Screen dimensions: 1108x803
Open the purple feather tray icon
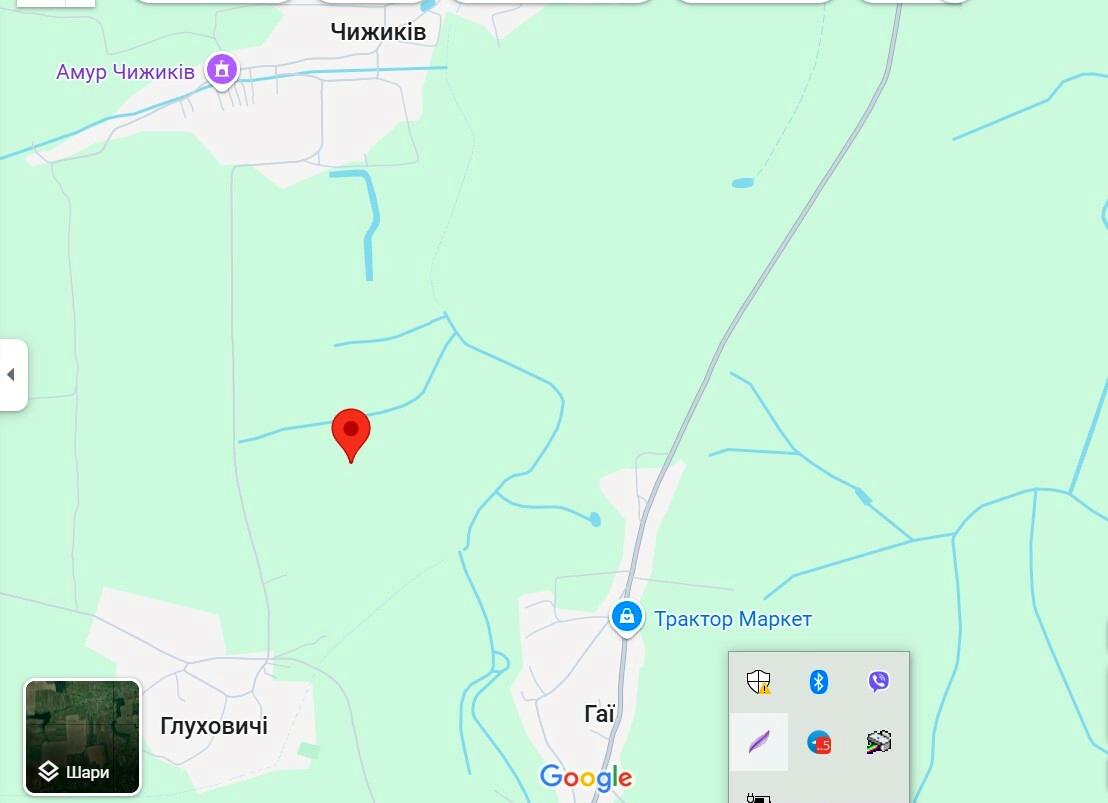point(759,742)
